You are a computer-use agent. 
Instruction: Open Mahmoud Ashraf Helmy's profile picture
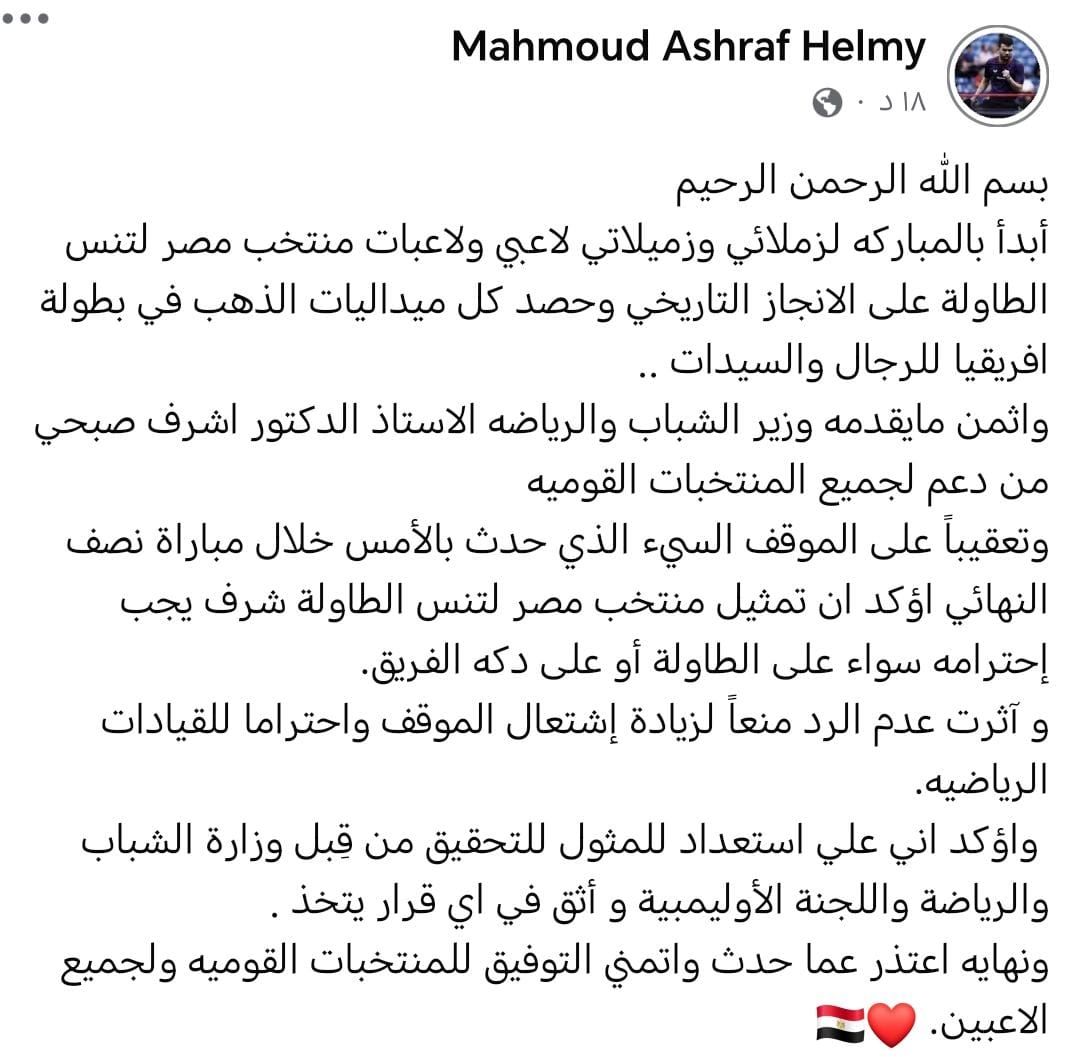997,77
